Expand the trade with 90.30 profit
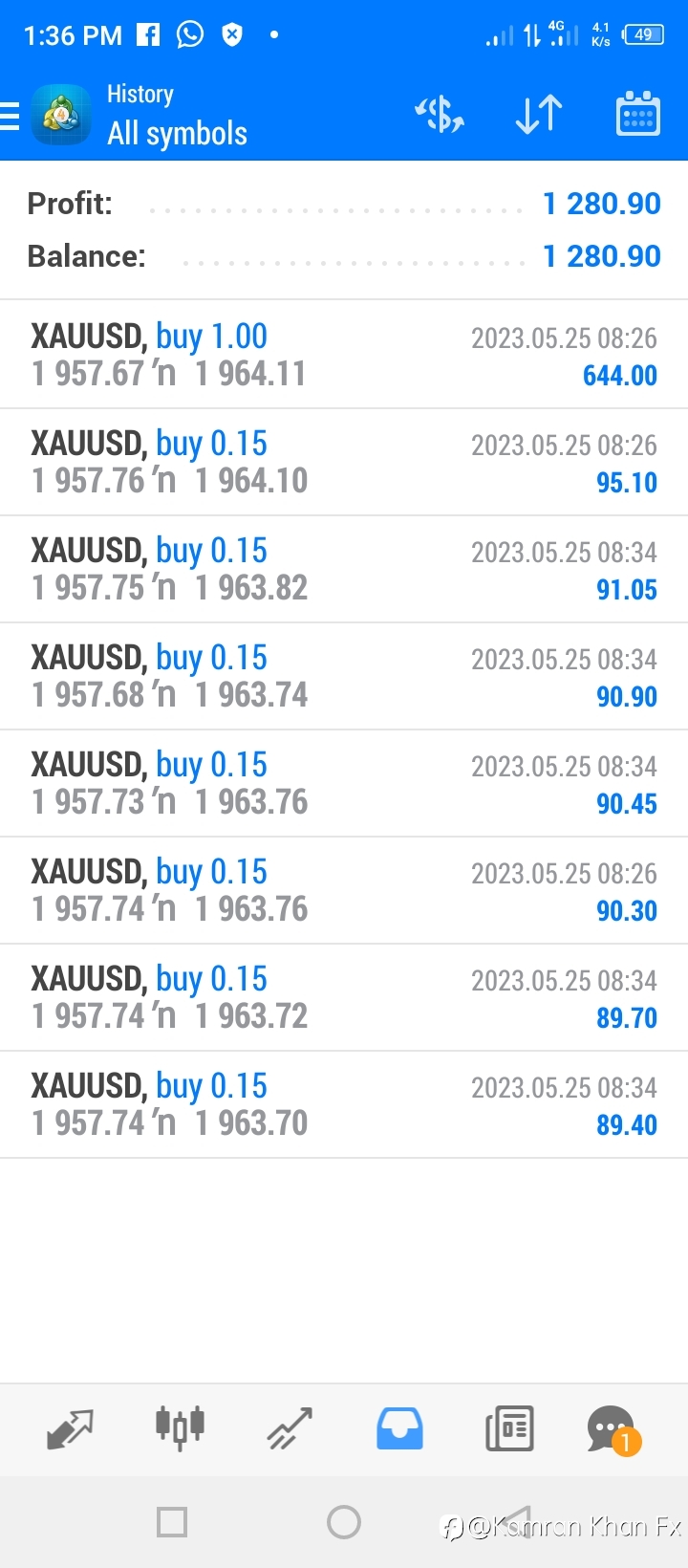Viewport: 688px width, 1568px height. [x=344, y=890]
